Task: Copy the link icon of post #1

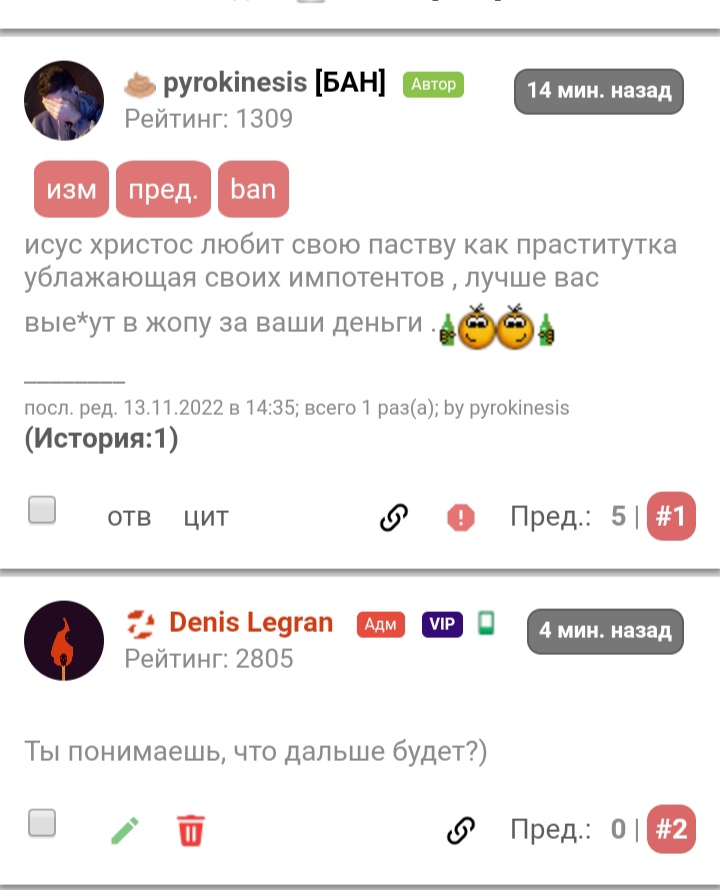Action: point(394,517)
